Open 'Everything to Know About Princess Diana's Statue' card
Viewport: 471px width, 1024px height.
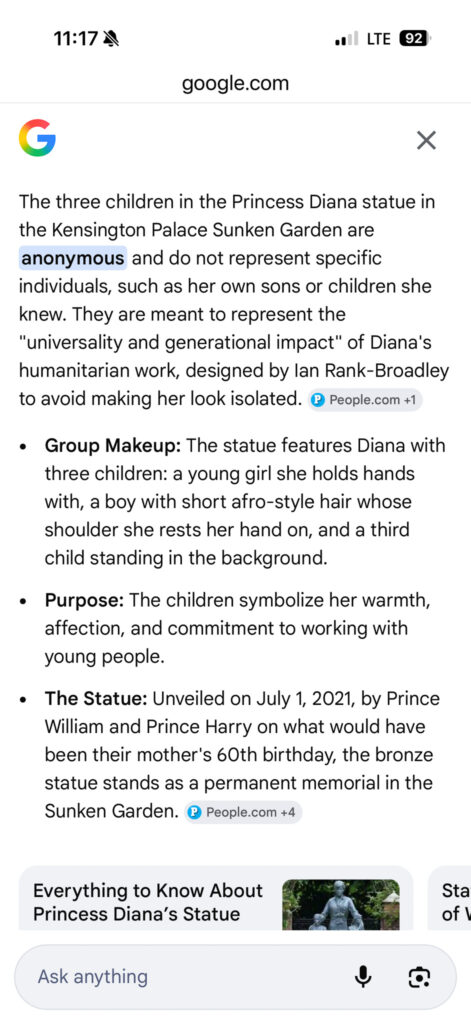pyautogui.click(x=216, y=898)
